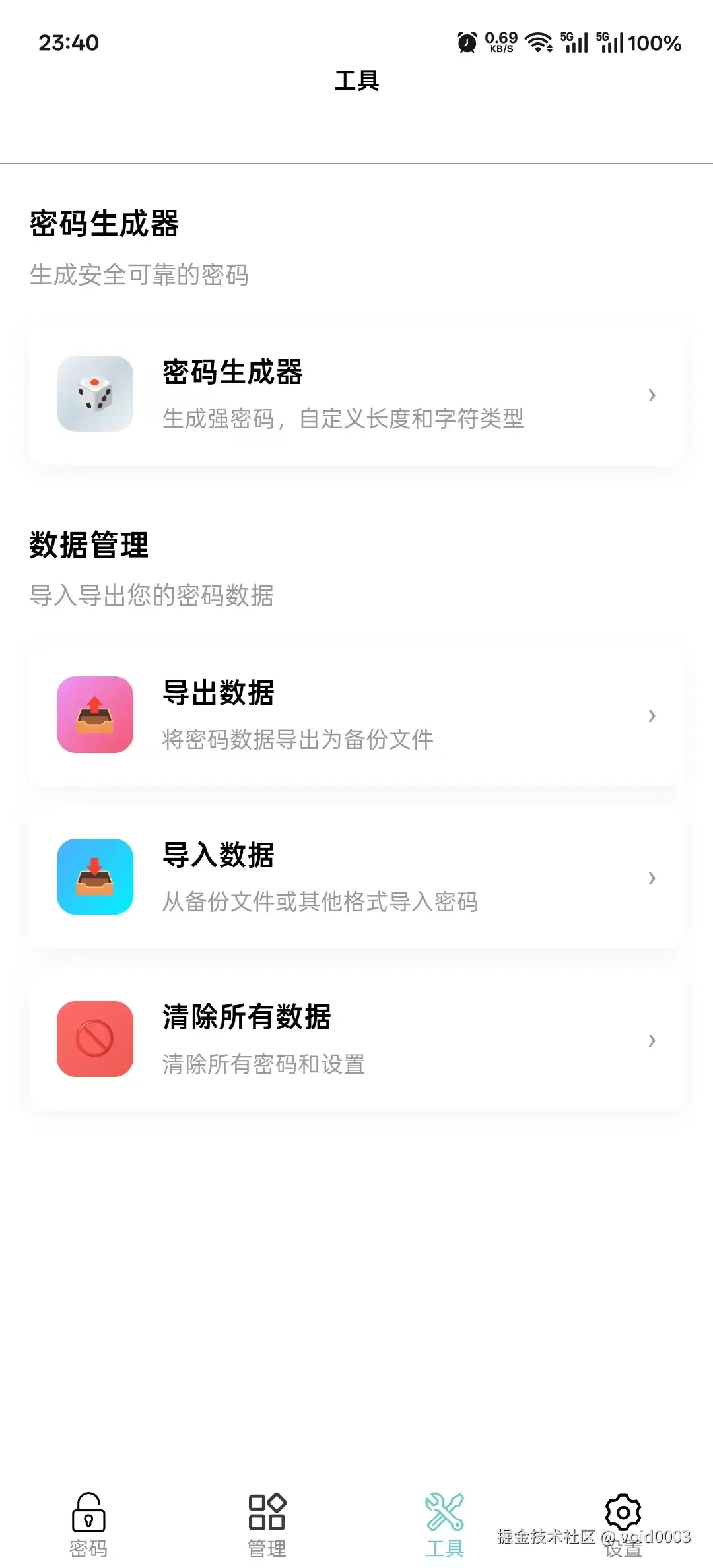Expand the 导入数据 row chevron
This screenshot has height=1568, width=713.
(x=652, y=878)
